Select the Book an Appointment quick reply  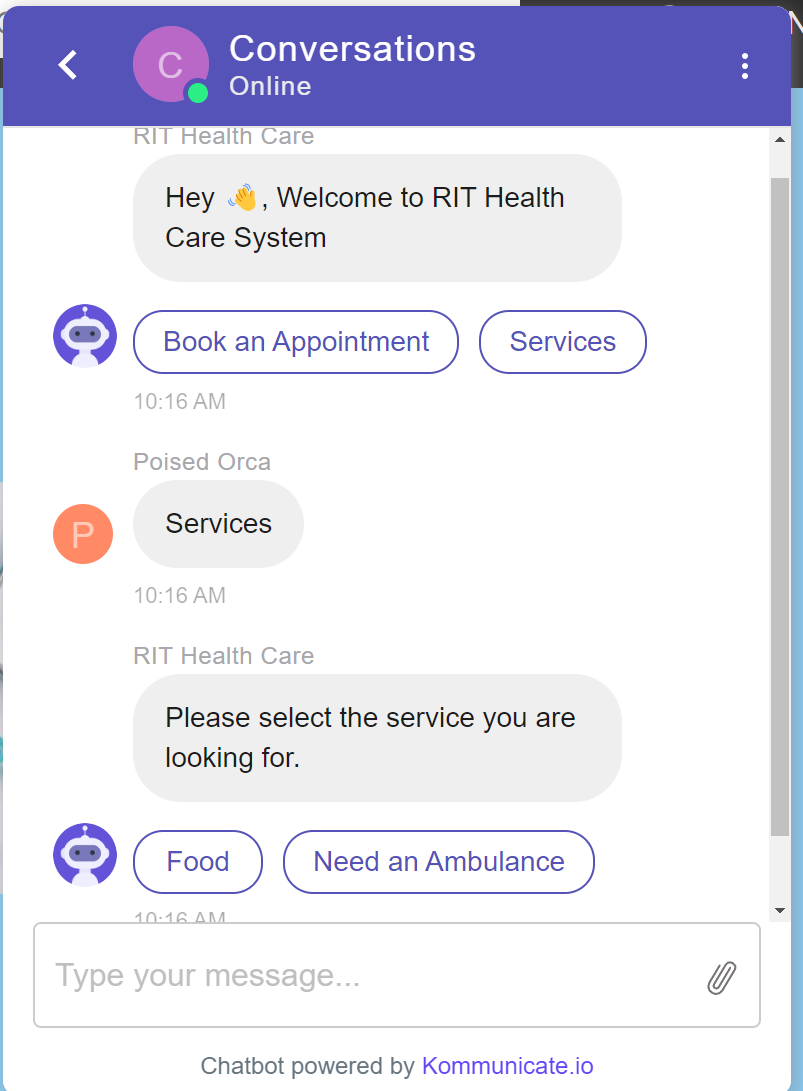click(295, 342)
